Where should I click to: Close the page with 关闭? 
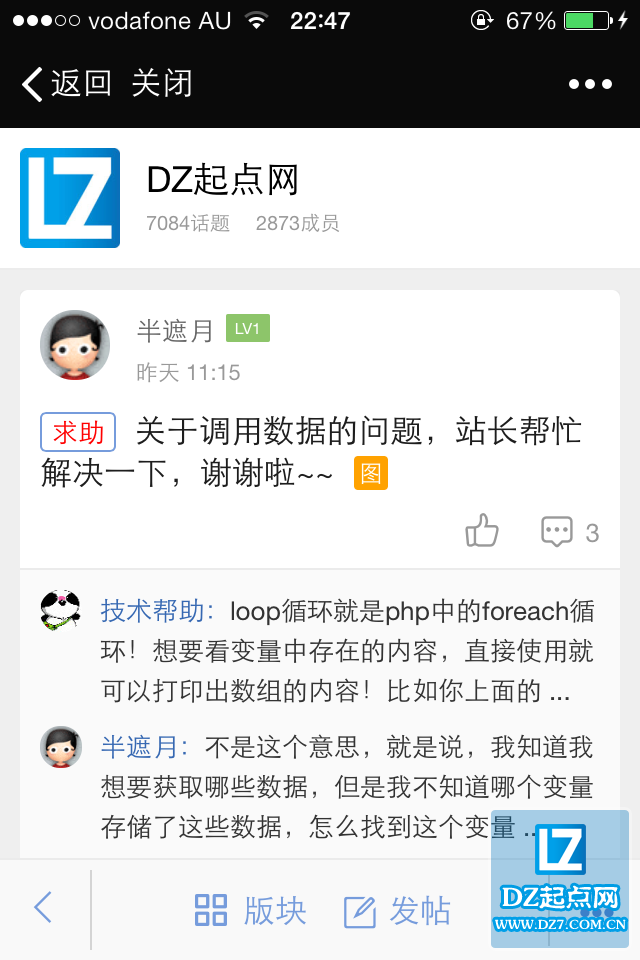pos(162,84)
